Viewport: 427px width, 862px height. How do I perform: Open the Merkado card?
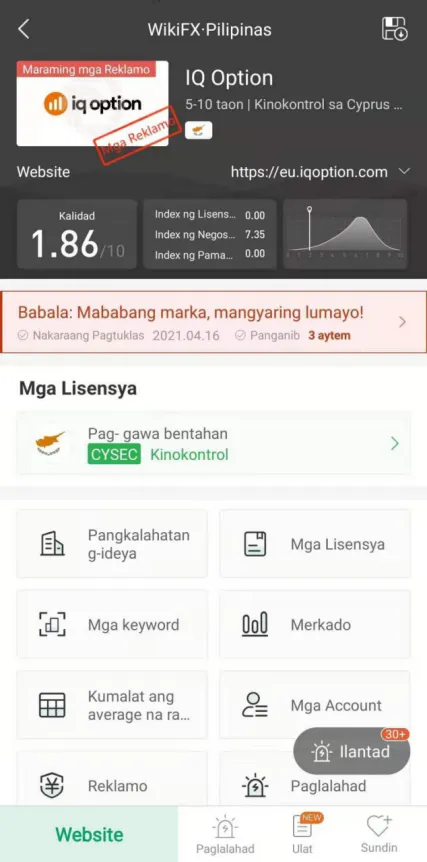315,625
